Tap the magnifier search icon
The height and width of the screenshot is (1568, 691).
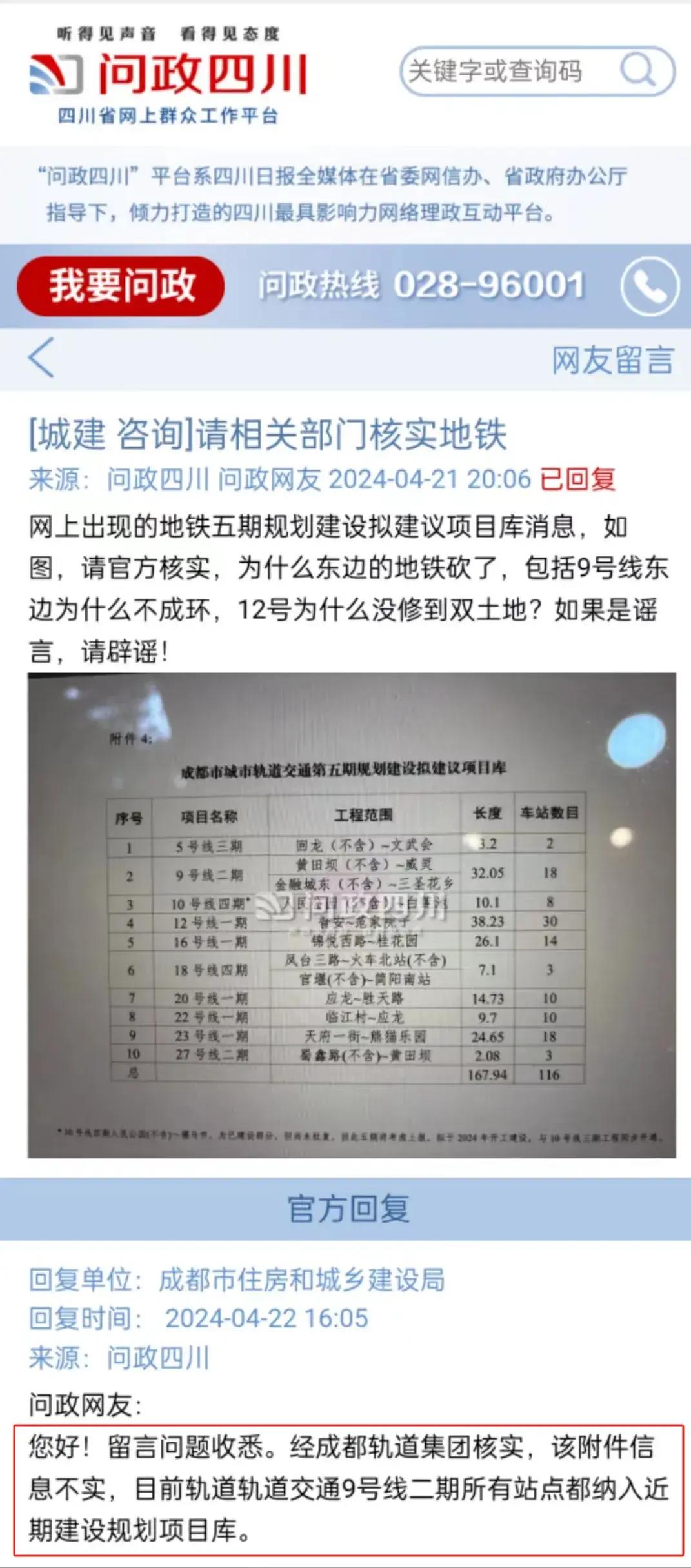click(638, 70)
